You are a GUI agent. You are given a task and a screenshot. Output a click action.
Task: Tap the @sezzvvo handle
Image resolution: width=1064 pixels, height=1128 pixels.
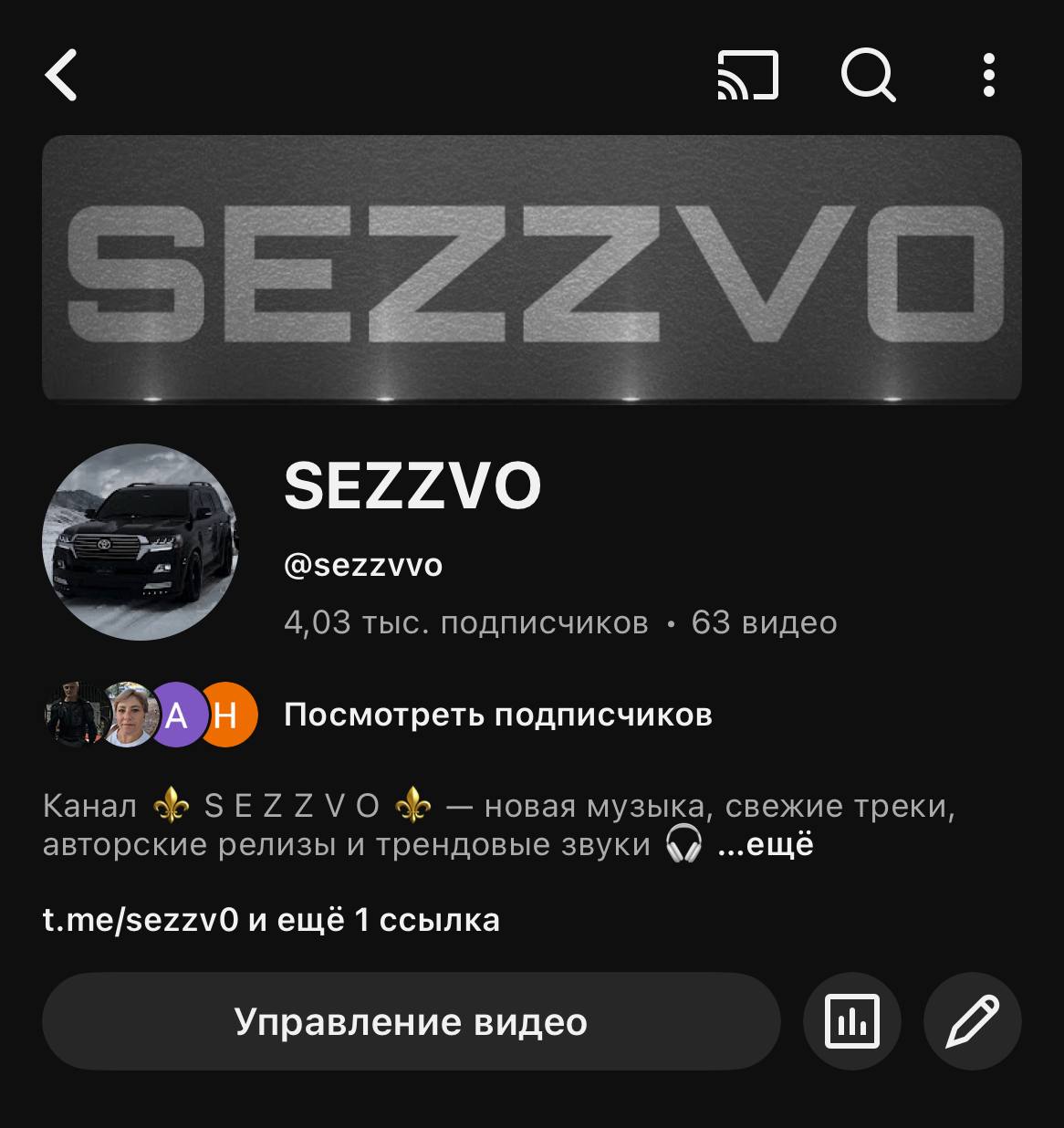pos(361,565)
